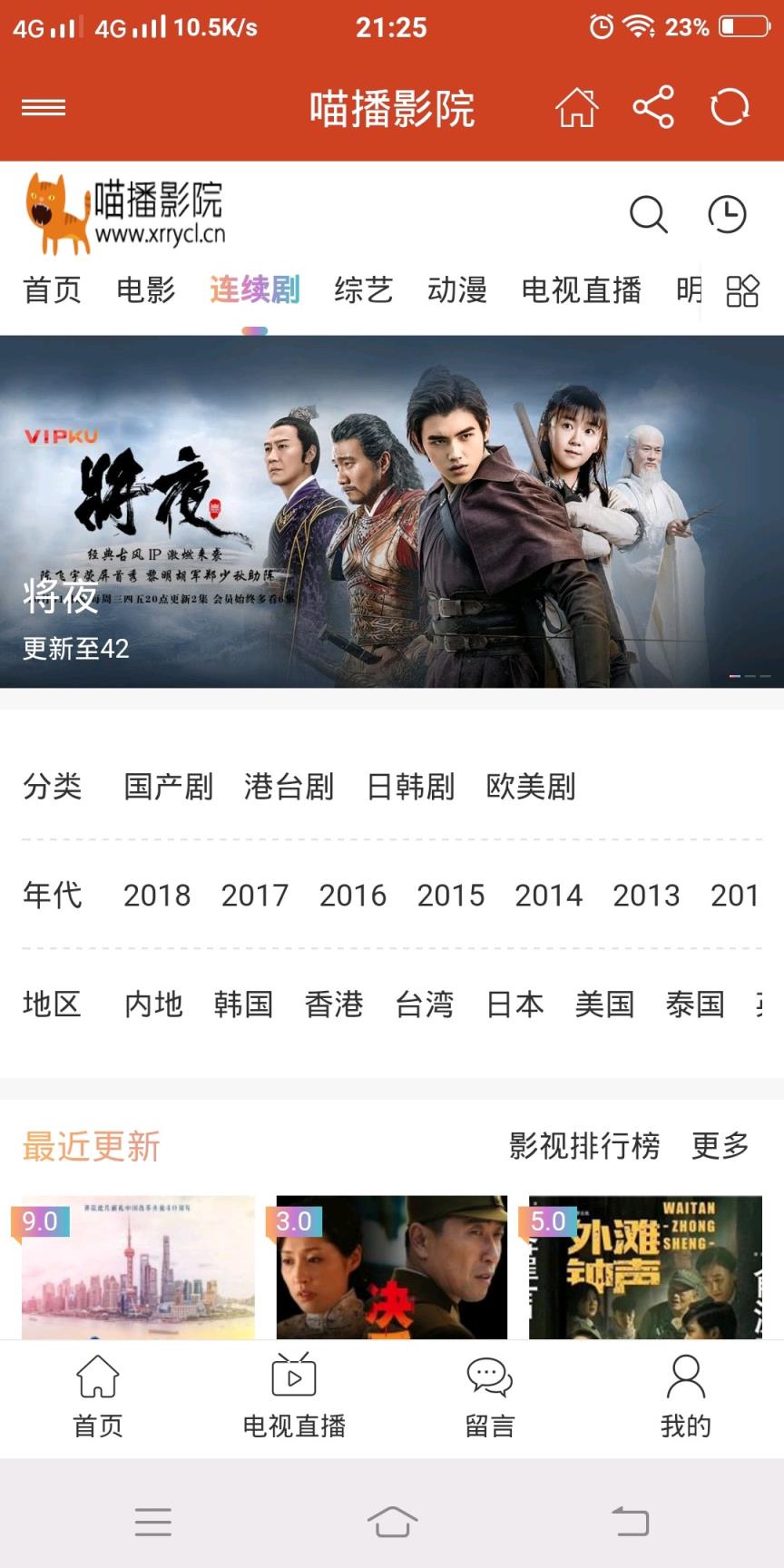784x1568 pixels.
Task: Click the home icon in the orange title bar
Action: tap(579, 106)
